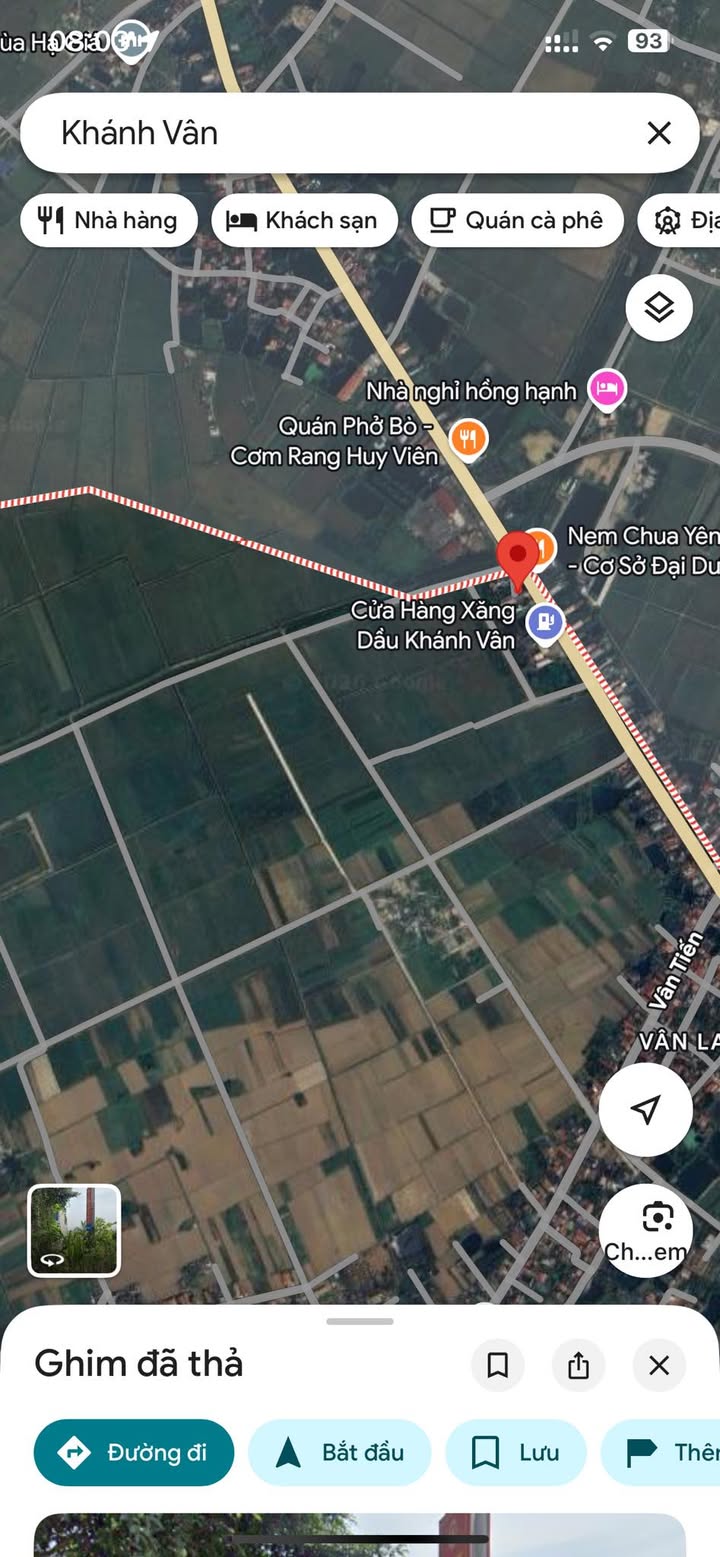The image size is (720, 1557).
Task: Open the map layers selector
Action: pyautogui.click(x=659, y=308)
